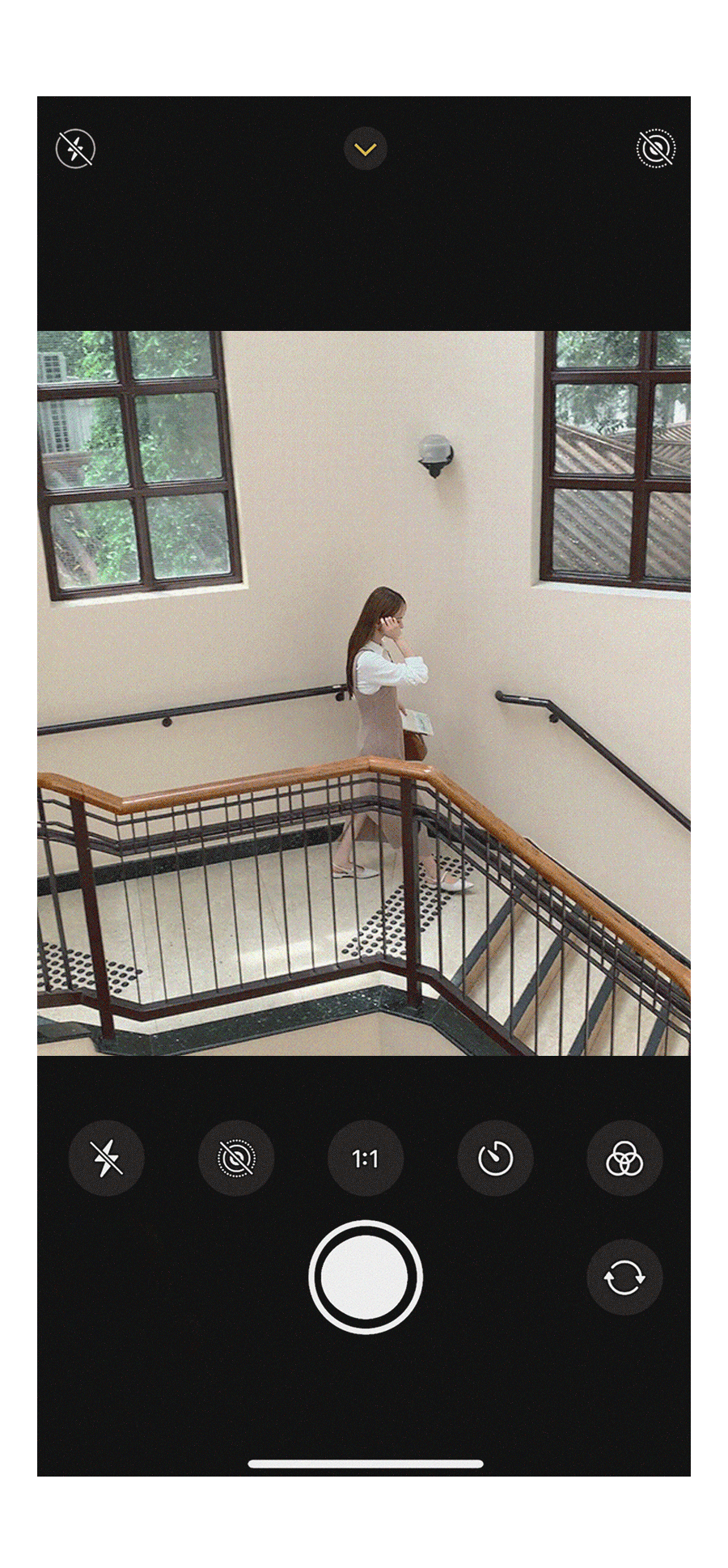Flip to the other camera
The image size is (728, 1568).
624,1278
